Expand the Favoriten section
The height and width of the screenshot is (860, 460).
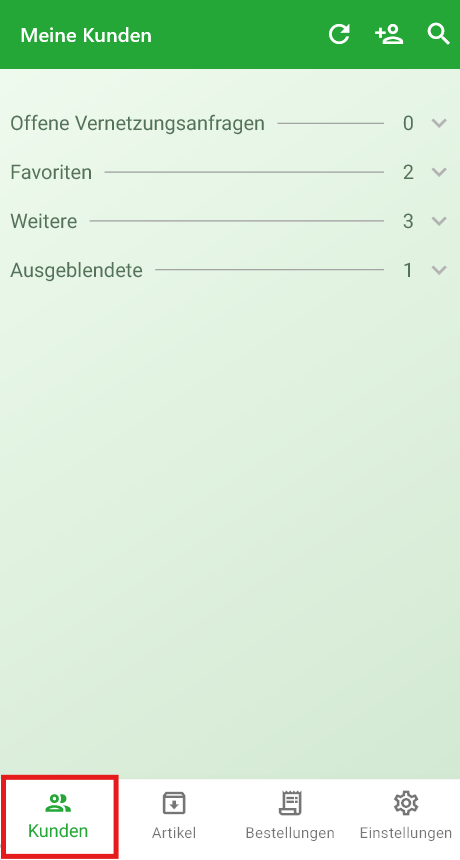(x=230, y=172)
